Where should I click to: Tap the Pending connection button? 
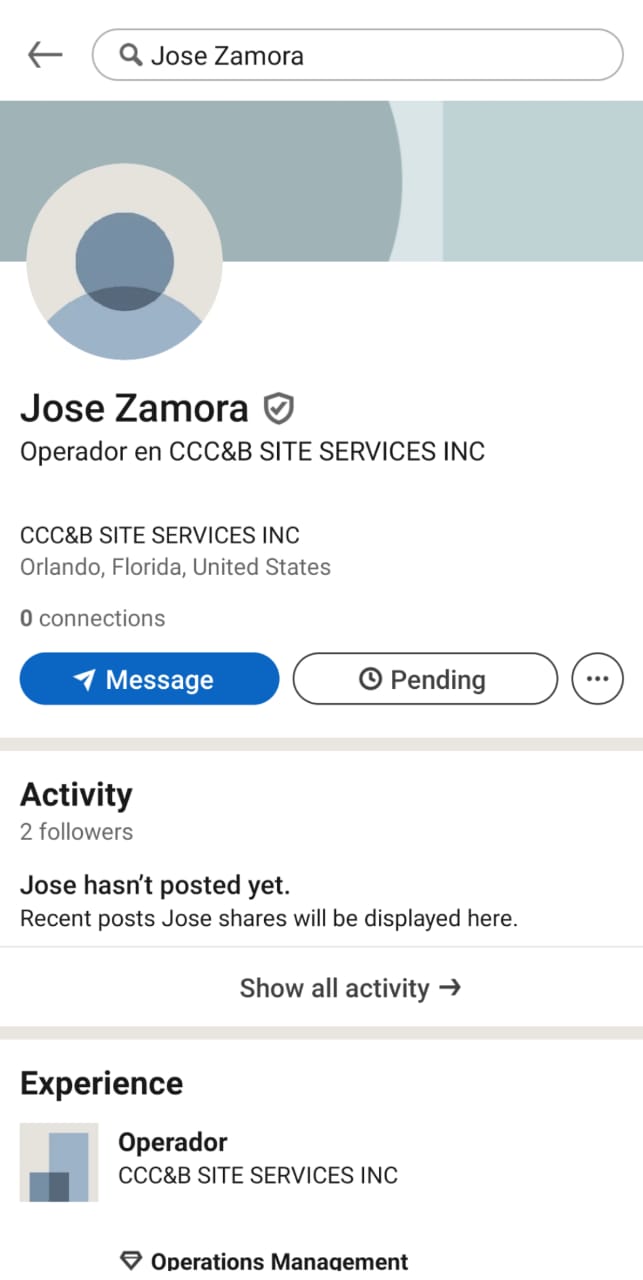coord(424,679)
